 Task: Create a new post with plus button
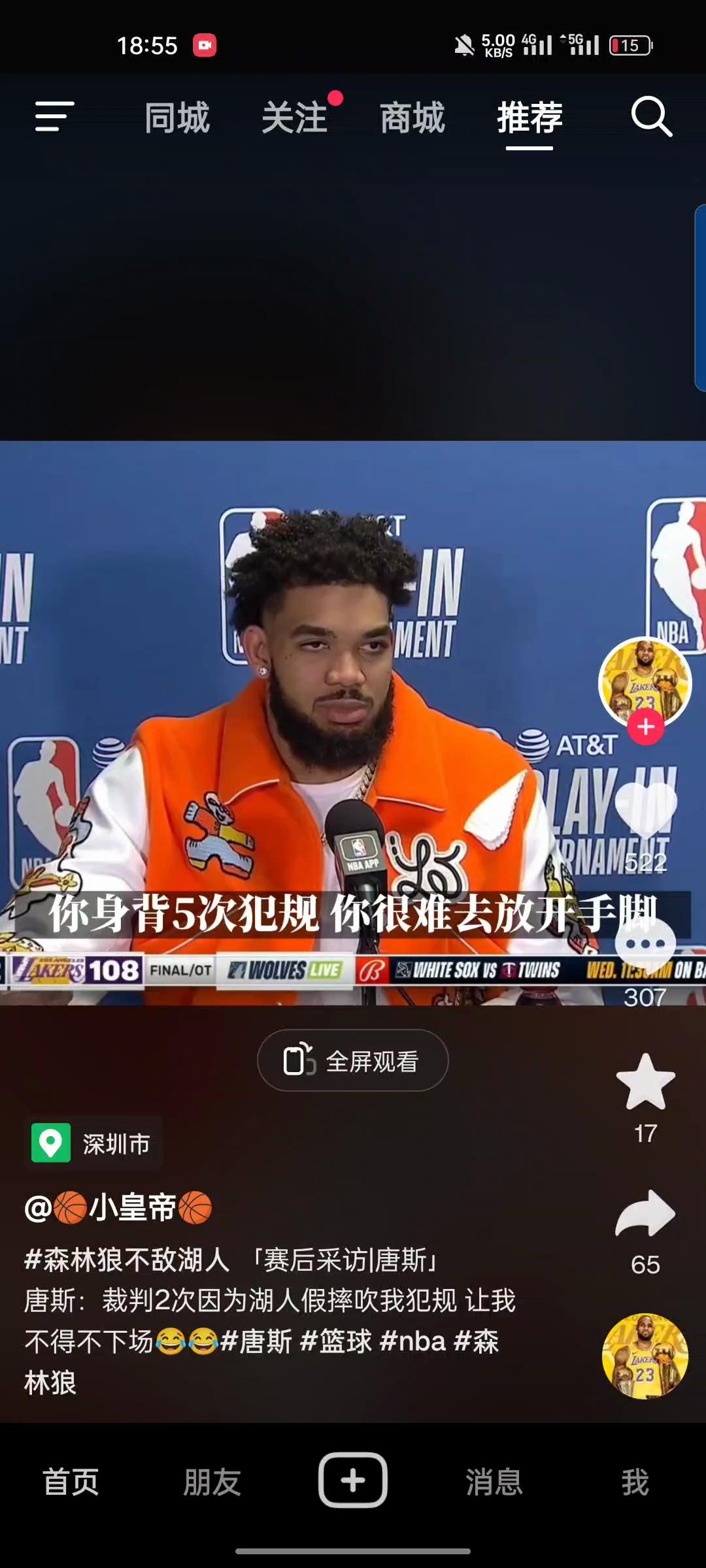tap(353, 1480)
